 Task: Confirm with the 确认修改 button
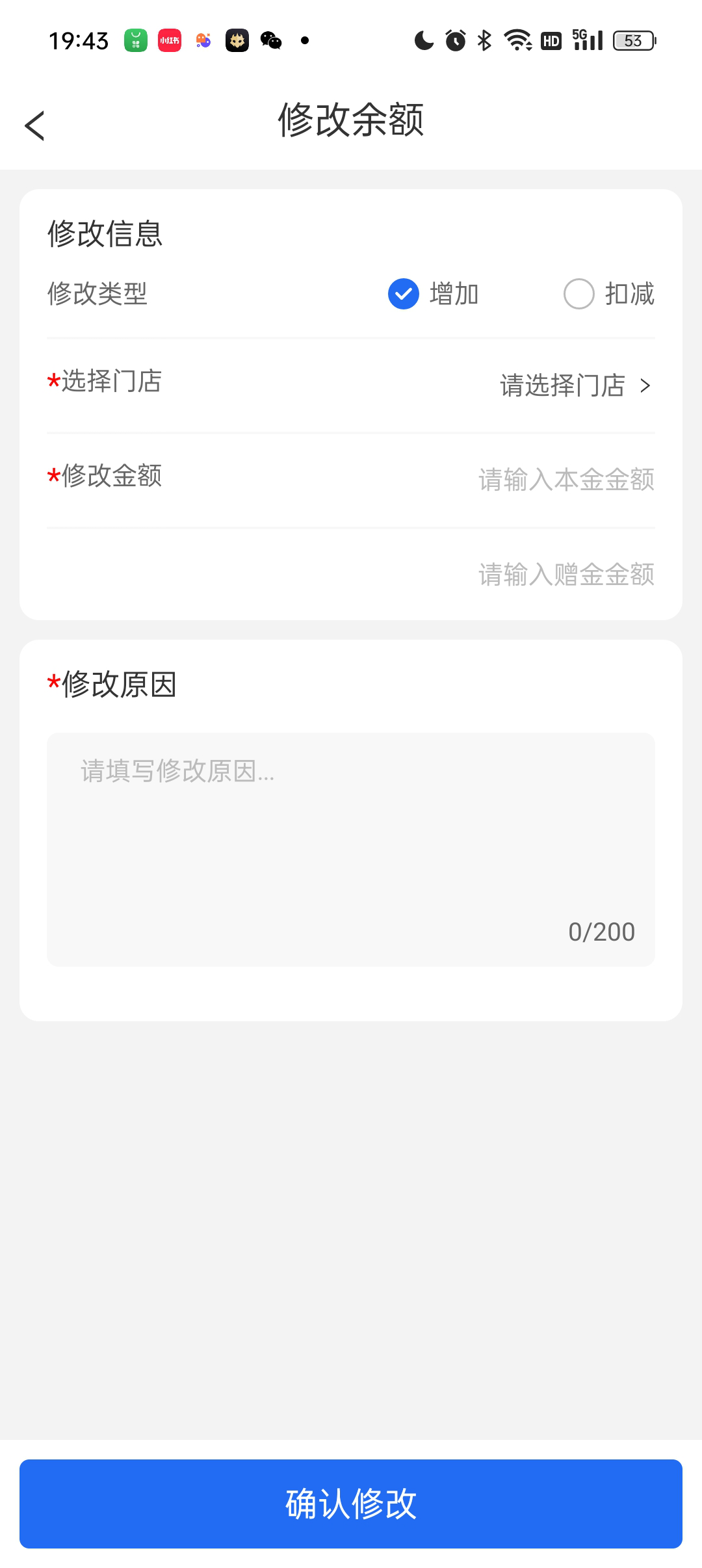click(x=351, y=1503)
